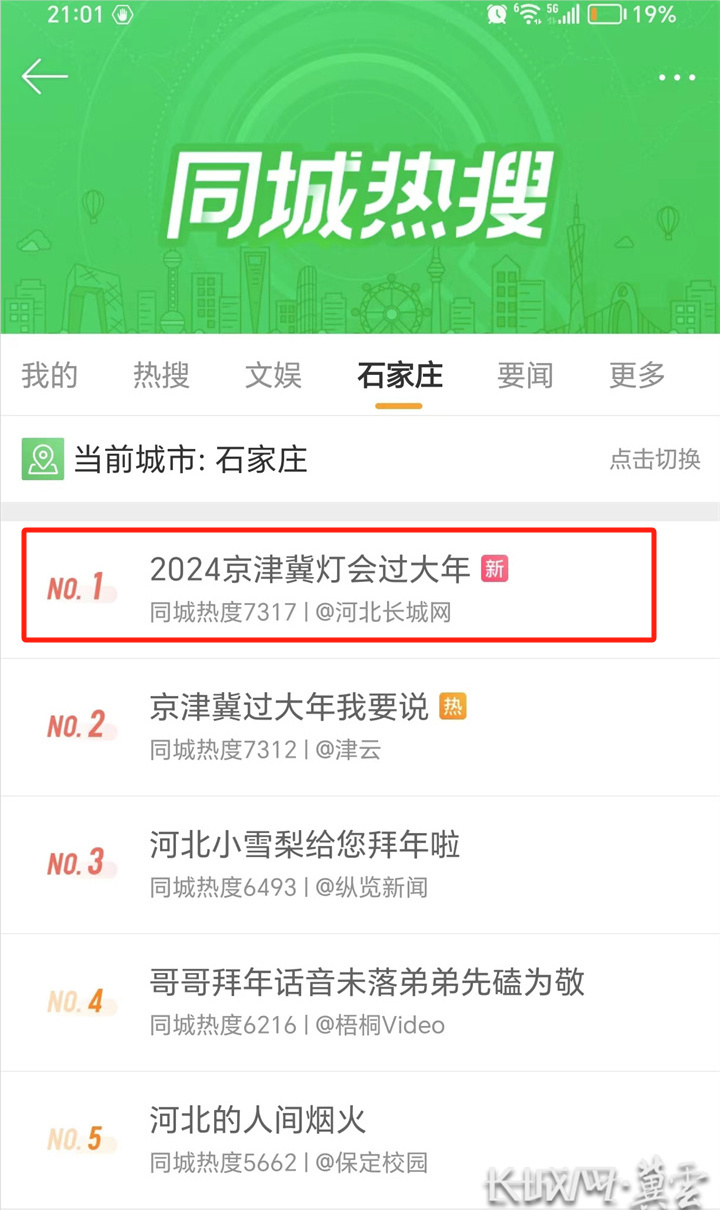Select the 石家庄 tab
This screenshot has width=720, height=1210.
(400, 375)
